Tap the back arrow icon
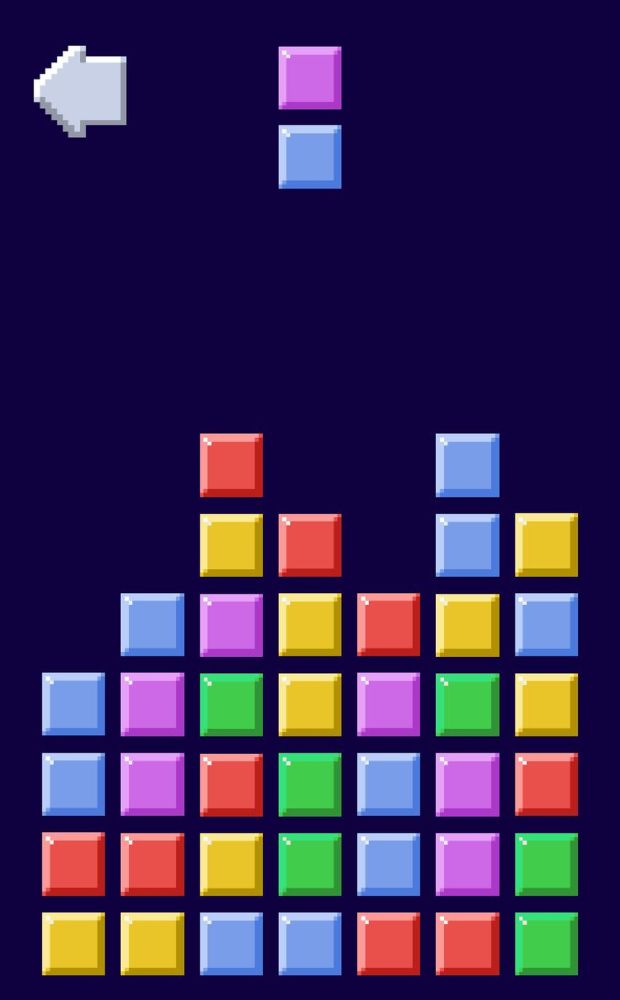Image resolution: width=620 pixels, height=1000 pixels. 80,90
